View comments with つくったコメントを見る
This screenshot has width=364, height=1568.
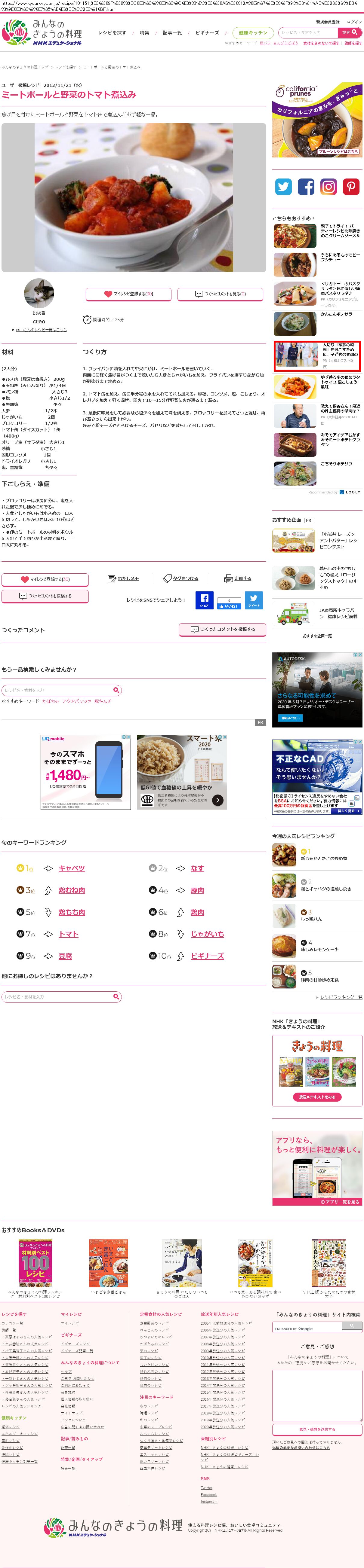[x=220, y=294]
